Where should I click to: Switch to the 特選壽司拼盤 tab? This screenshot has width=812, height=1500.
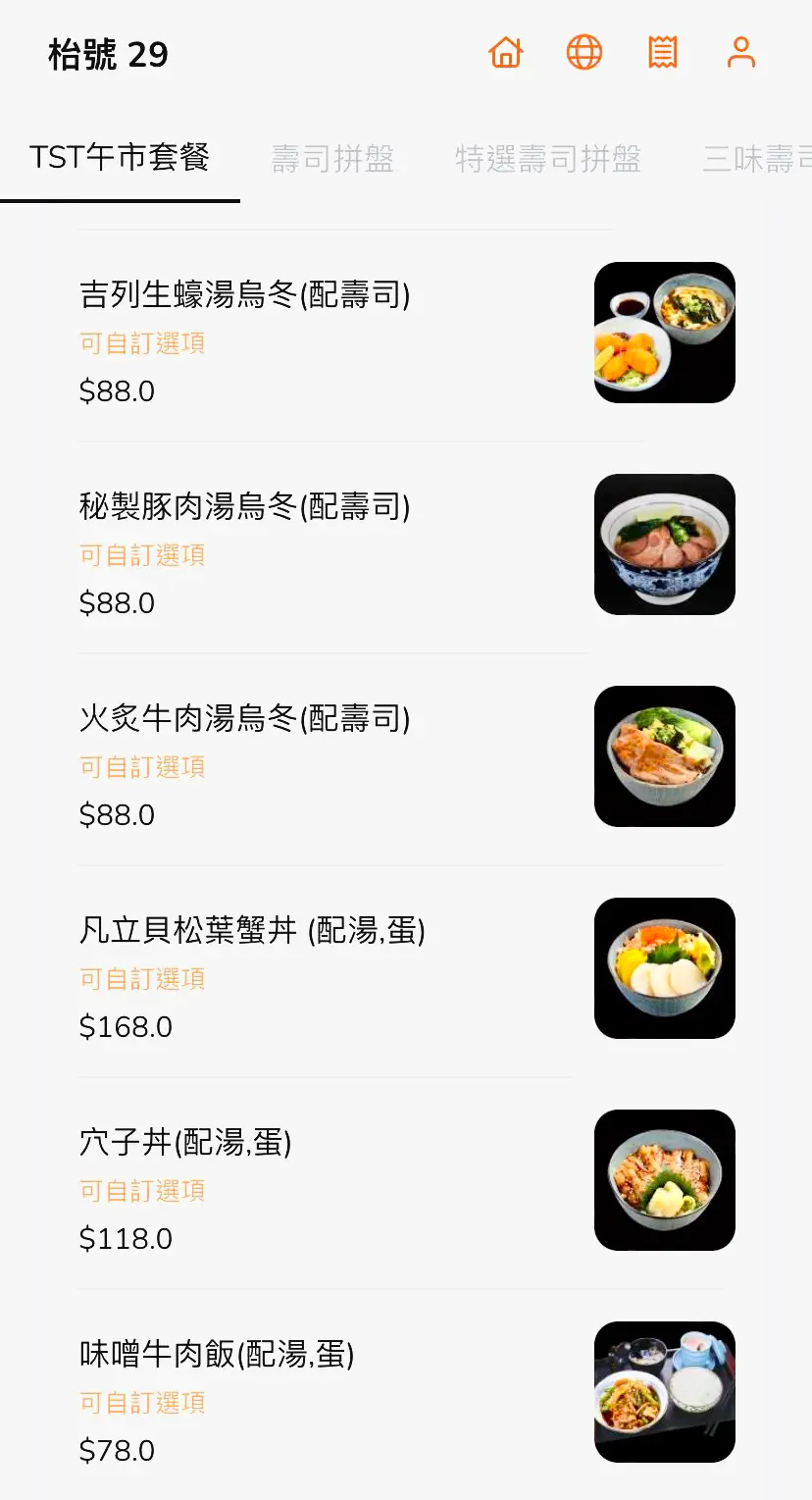point(547,158)
